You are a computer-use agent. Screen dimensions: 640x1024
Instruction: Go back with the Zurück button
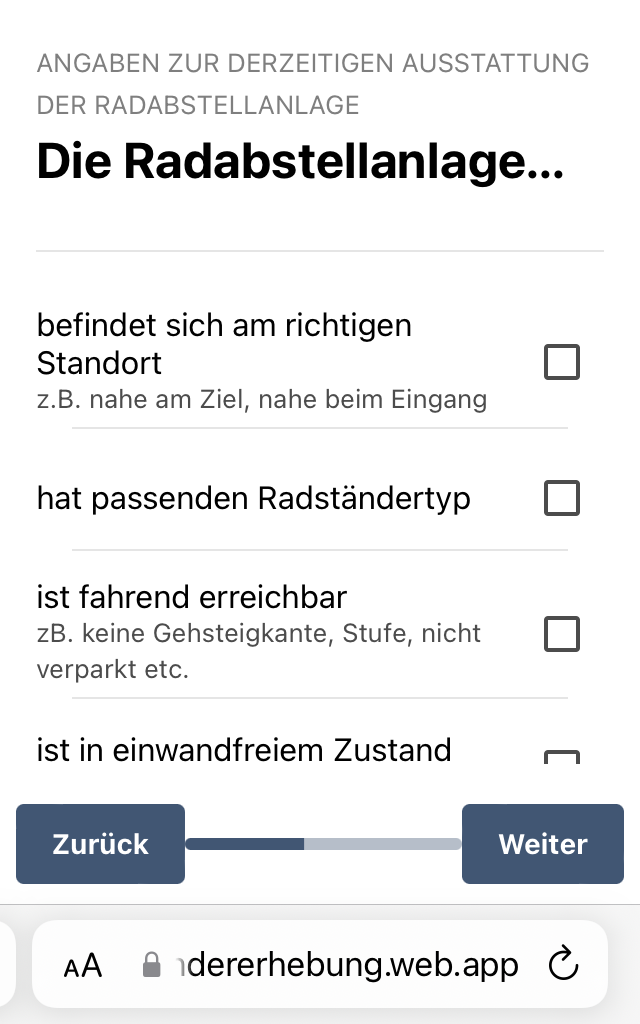[101, 844]
